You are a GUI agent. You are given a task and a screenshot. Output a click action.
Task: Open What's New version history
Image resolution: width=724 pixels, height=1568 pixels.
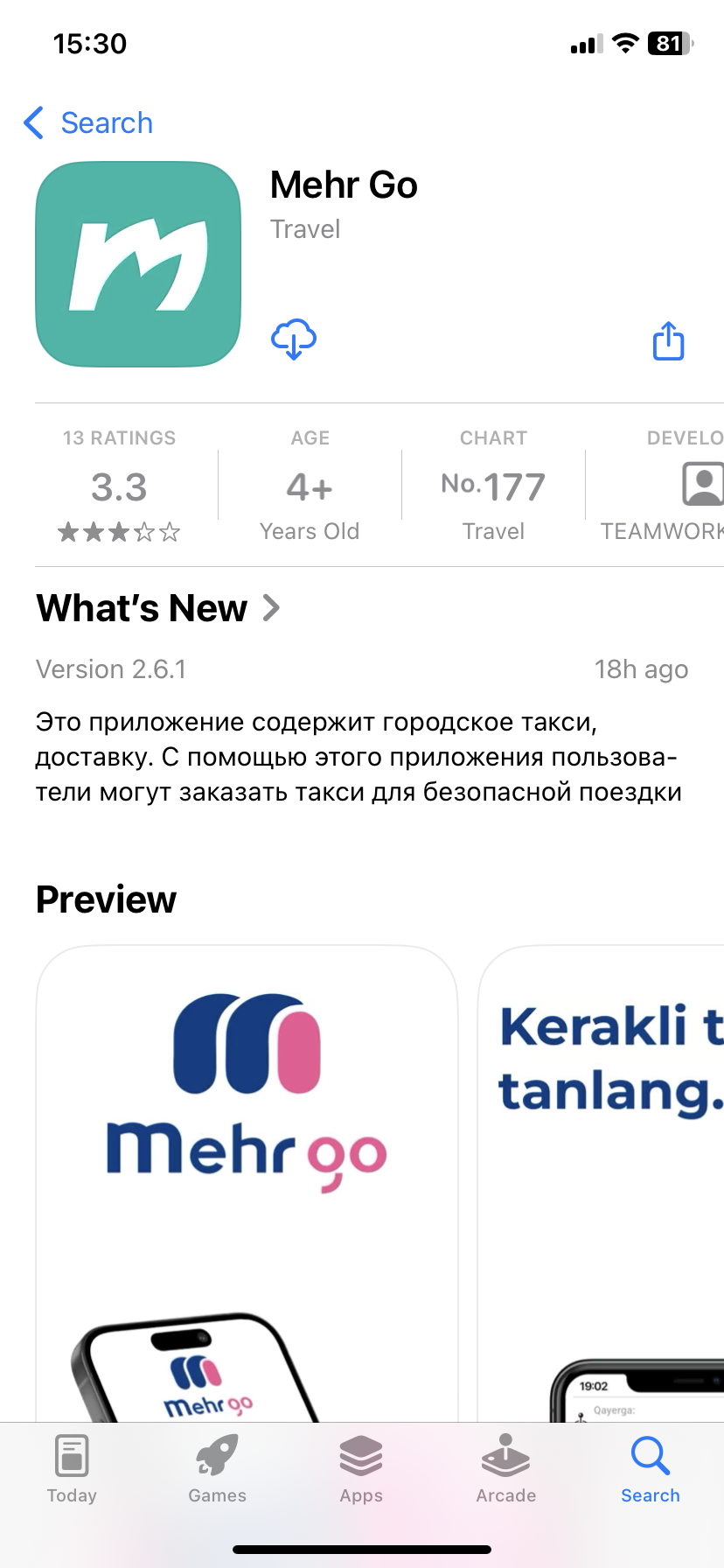(x=159, y=608)
